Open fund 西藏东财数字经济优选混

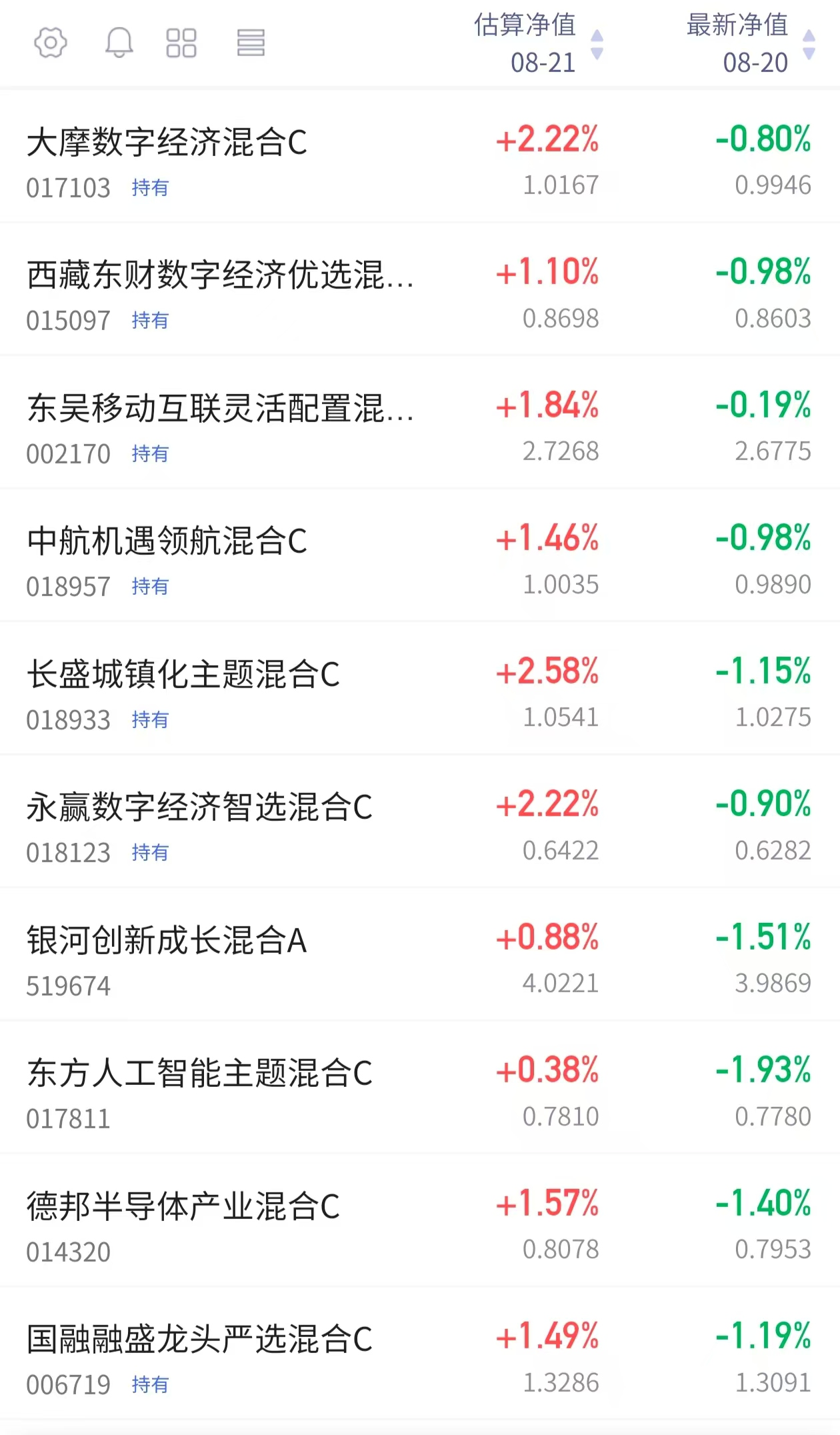pos(220,275)
